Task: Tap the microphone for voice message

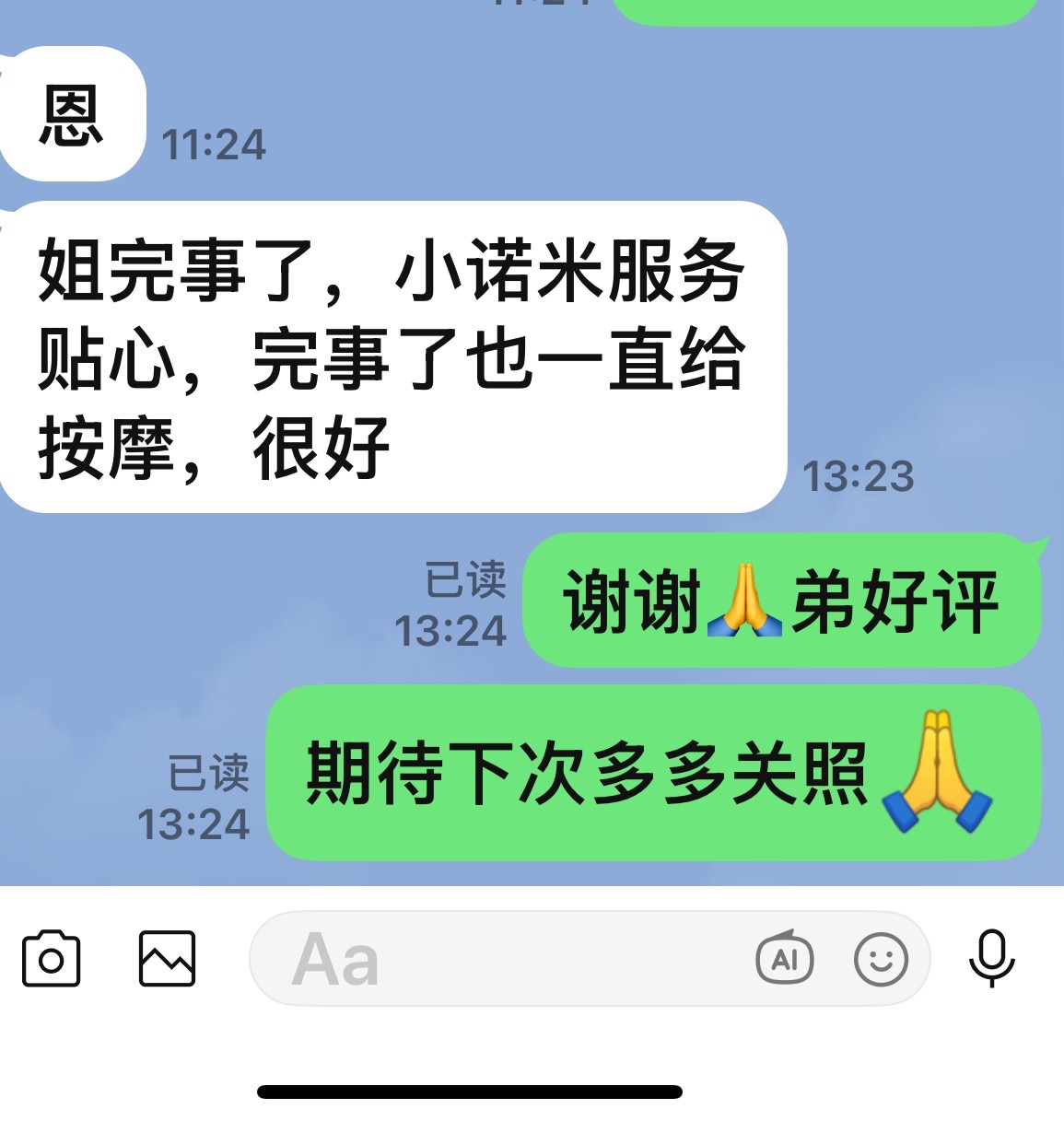Action: click(x=991, y=959)
